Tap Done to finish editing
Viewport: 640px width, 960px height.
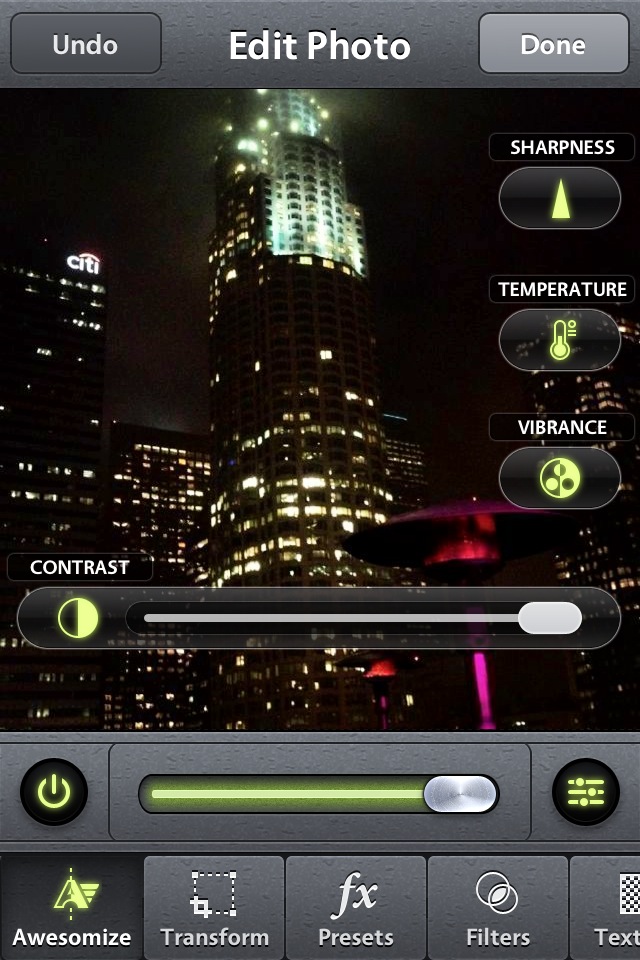pyautogui.click(x=553, y=44)
